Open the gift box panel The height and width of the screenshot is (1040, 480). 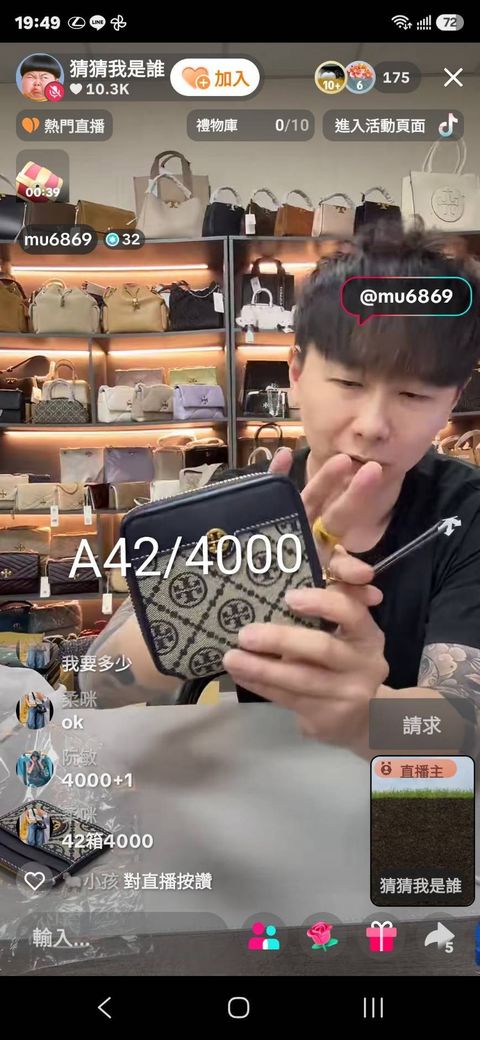pos(381,937)
